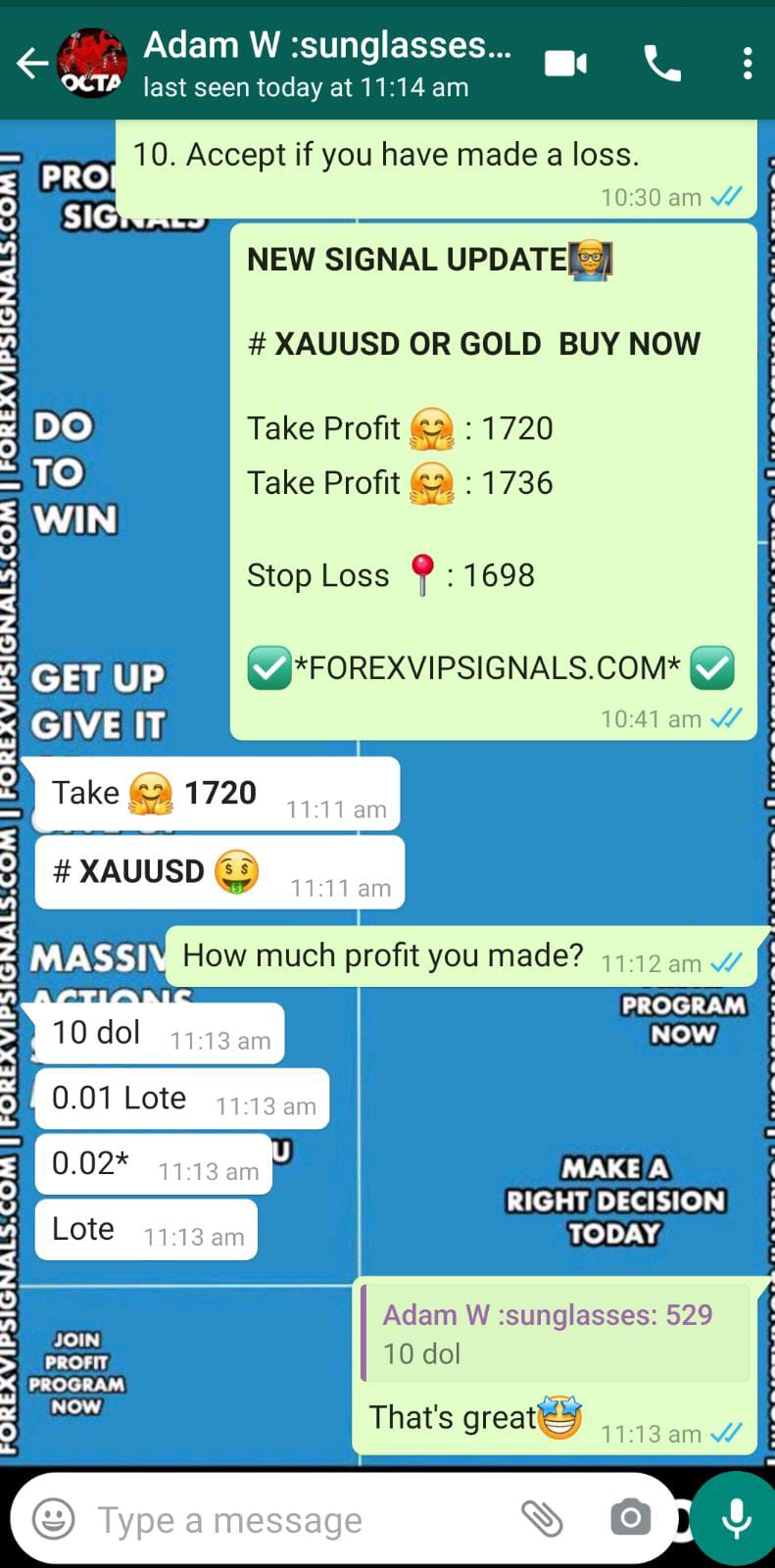Image resolution: width=775 pixels, height=1568 pixels.
Task: Attach a file with the paperclip
Action: click(542, 1519)
